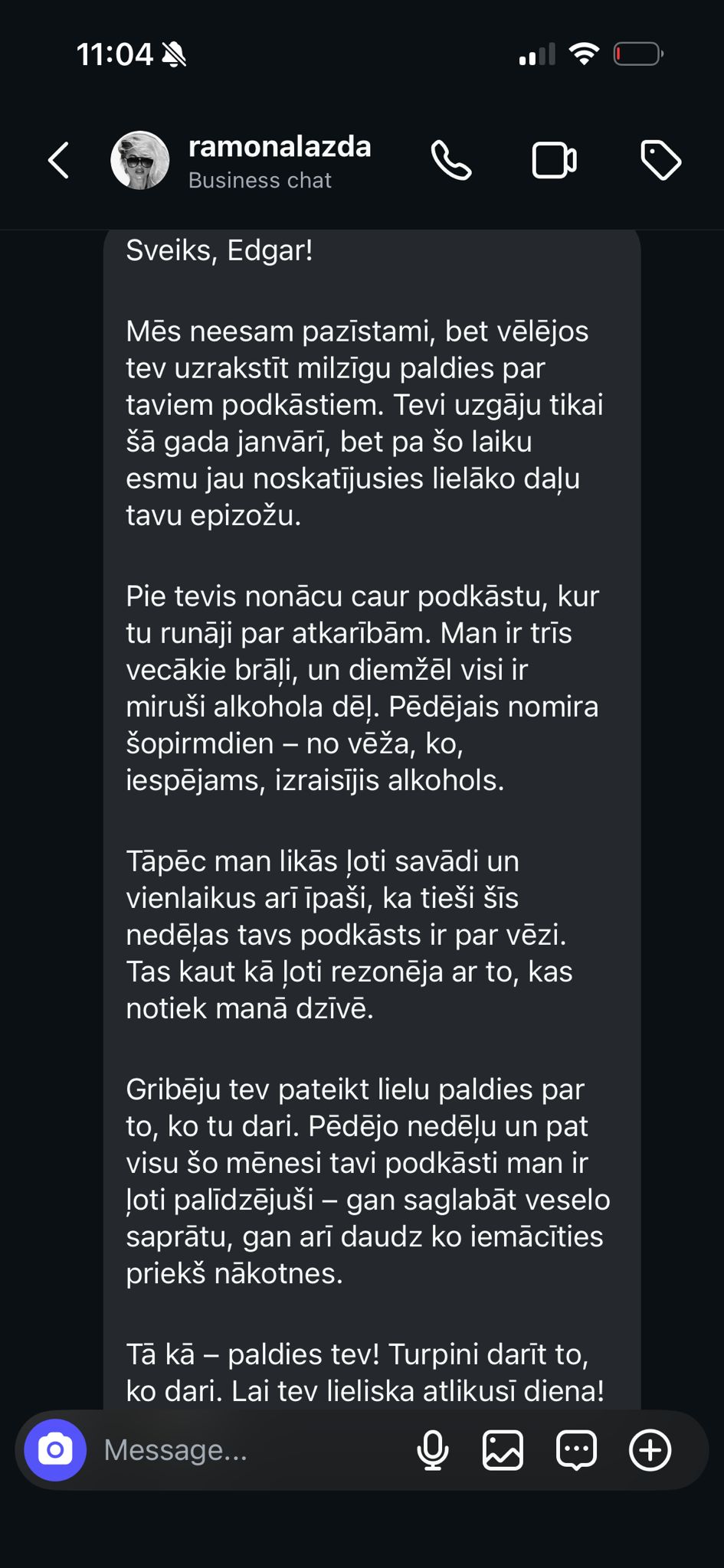Screen dimensions: 724x1568
Task: Focus the Message text field
Action: pyautogui.click(x=245, y=1449)
